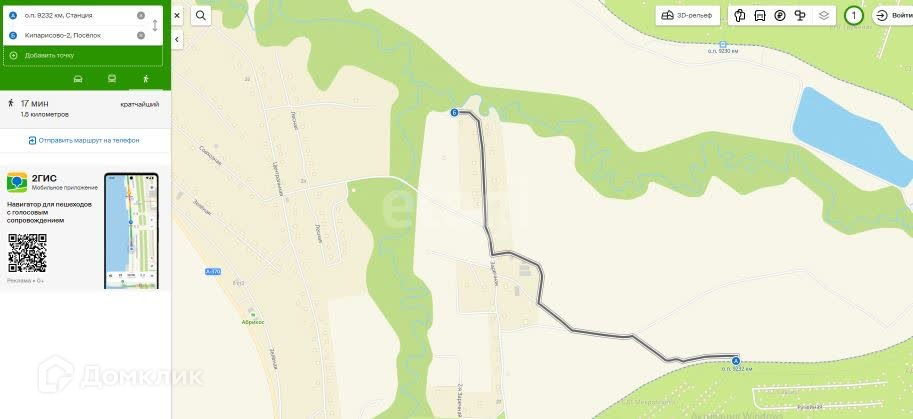
Task: Edit the start field о.п. 9232 км, Станция
Action: (72, 16)
